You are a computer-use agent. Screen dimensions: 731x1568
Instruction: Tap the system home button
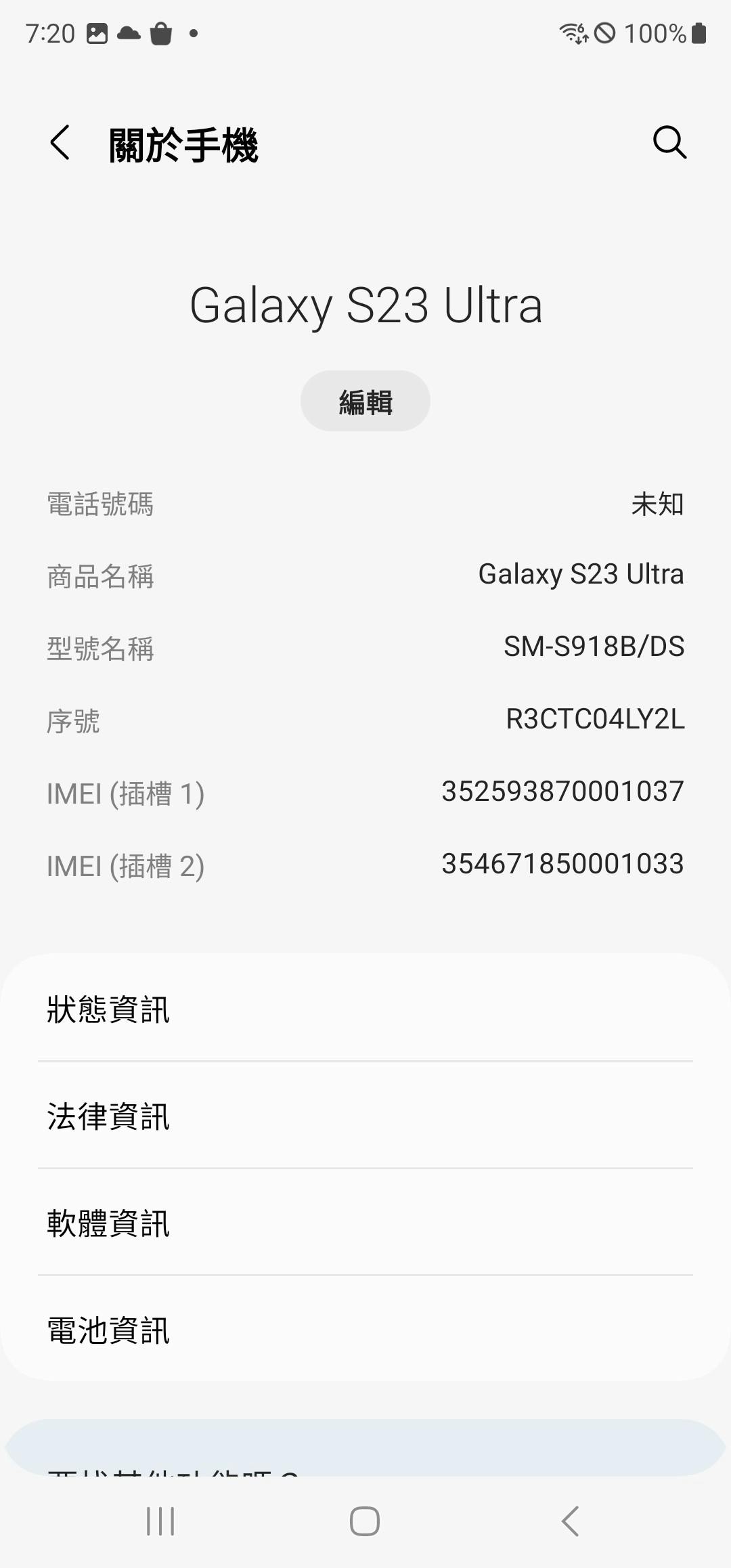365,1521
